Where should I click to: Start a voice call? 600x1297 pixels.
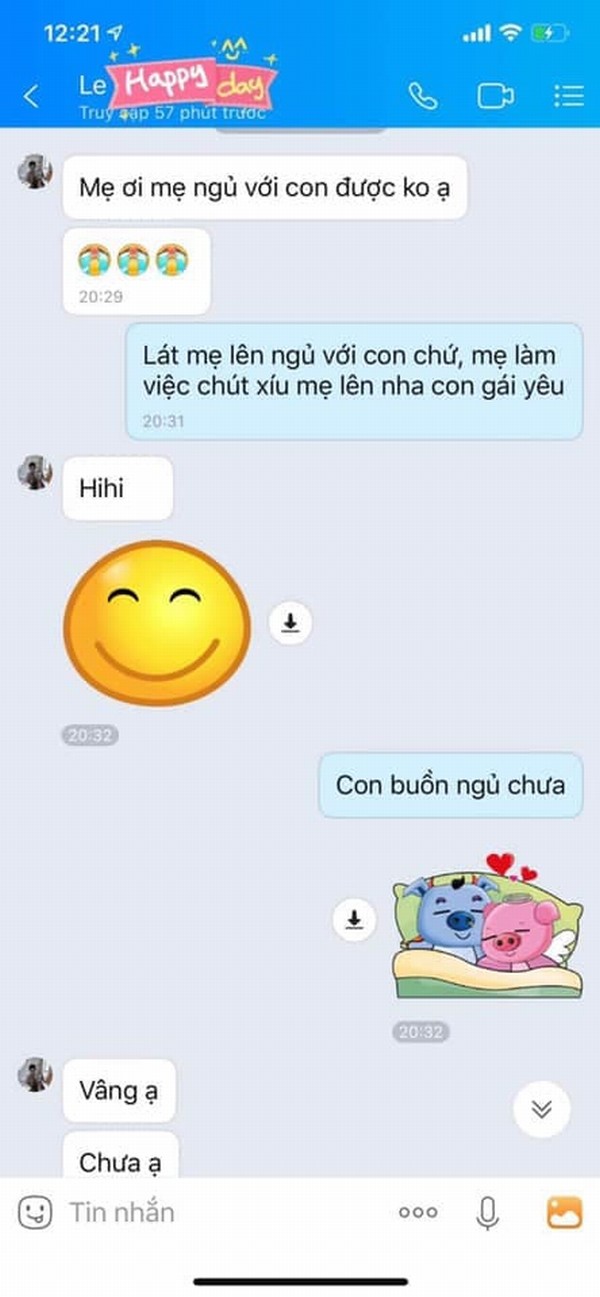[423, 96]
